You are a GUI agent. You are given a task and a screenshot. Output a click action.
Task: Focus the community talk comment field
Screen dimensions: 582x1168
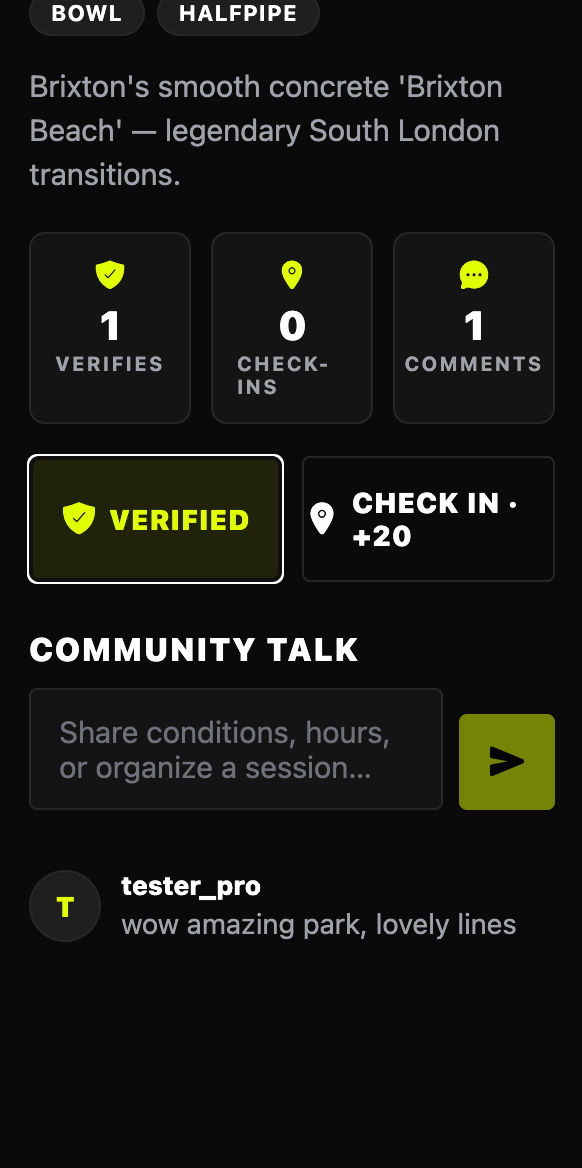point(235,749)
